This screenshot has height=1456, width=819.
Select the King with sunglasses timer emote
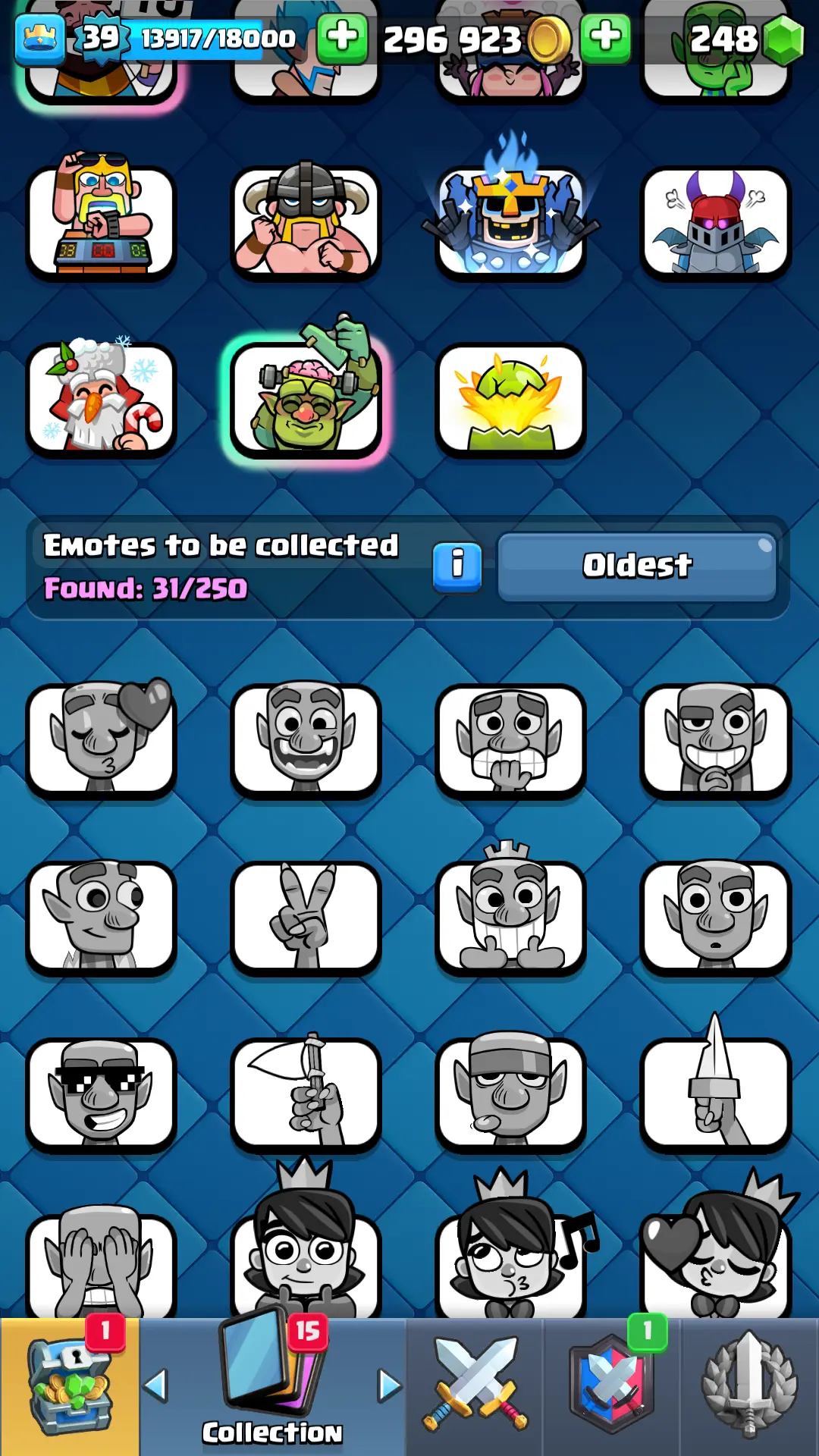coord(102,221)
